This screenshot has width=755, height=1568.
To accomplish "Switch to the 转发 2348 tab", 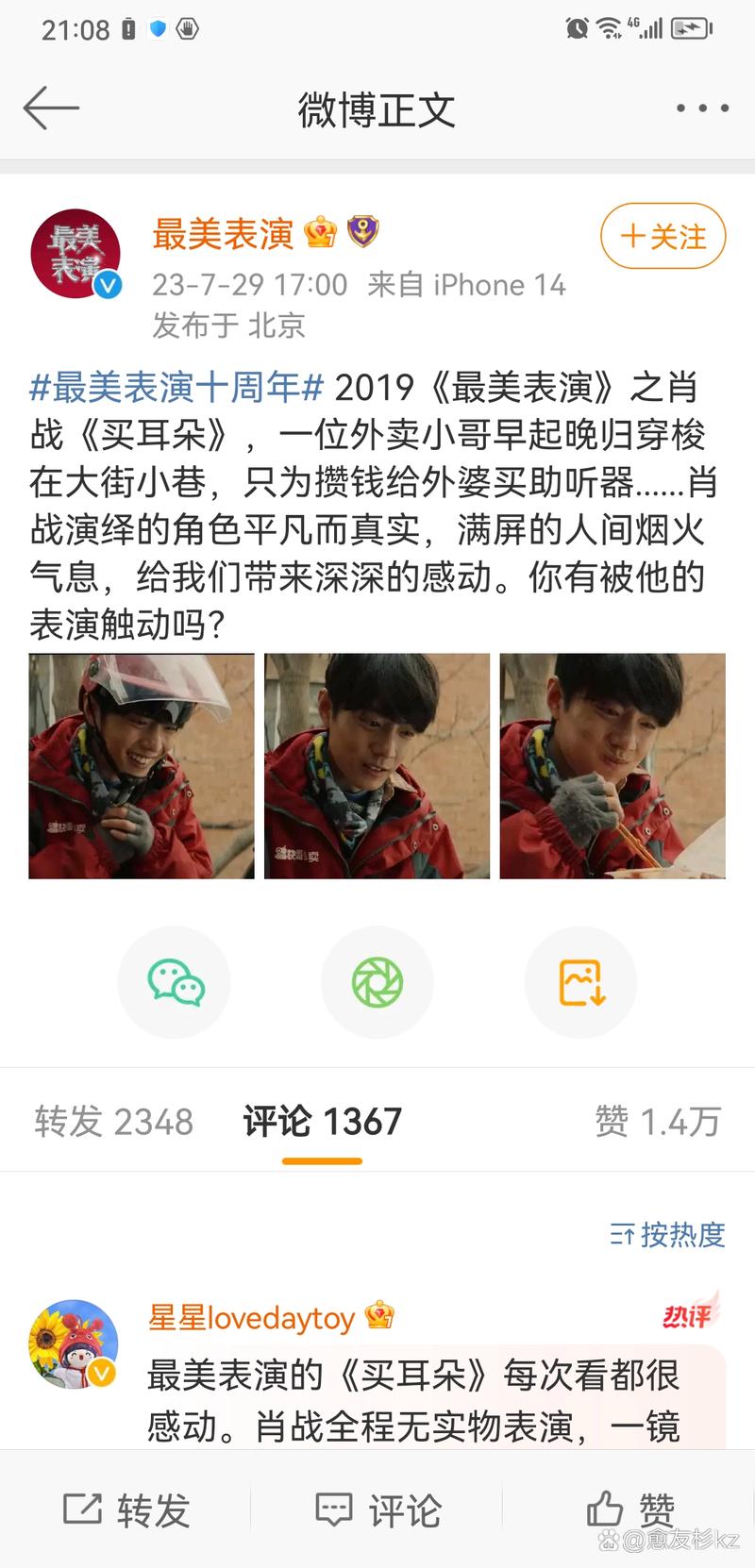I will [114, 1122].
